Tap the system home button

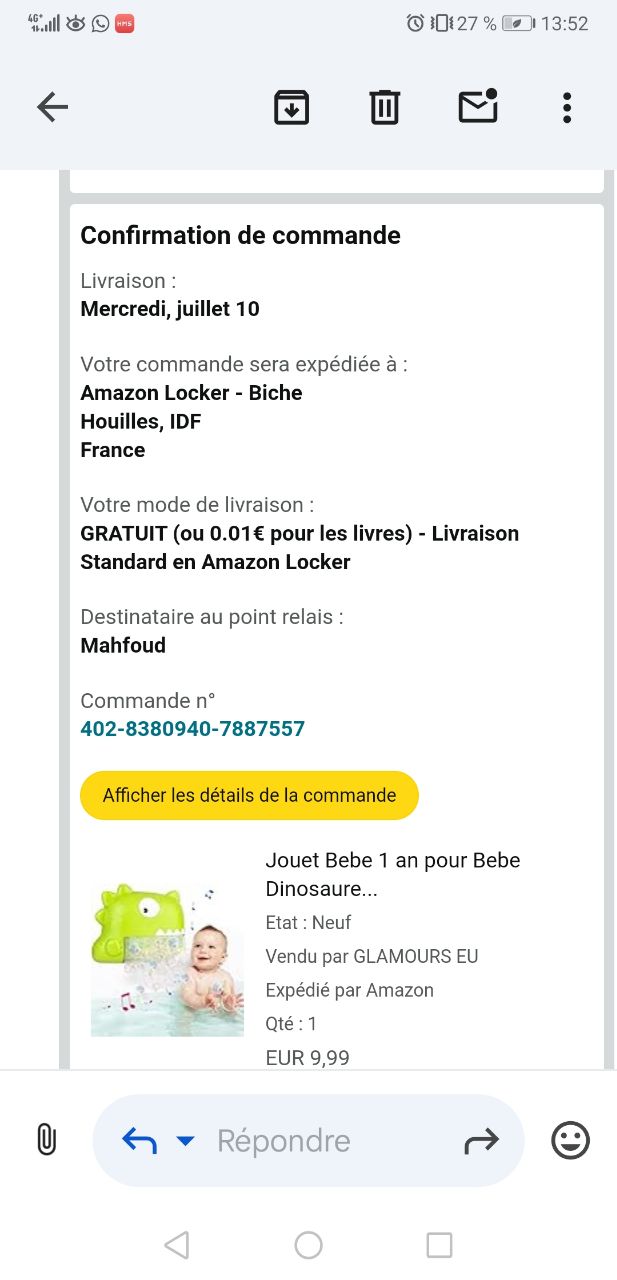[308, 1245]
